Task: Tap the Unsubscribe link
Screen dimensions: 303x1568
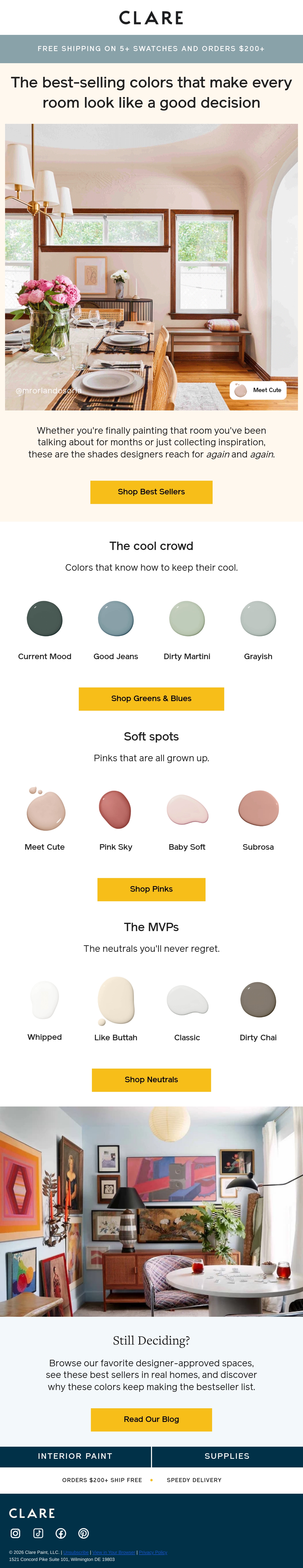Action: (76, 1552)
